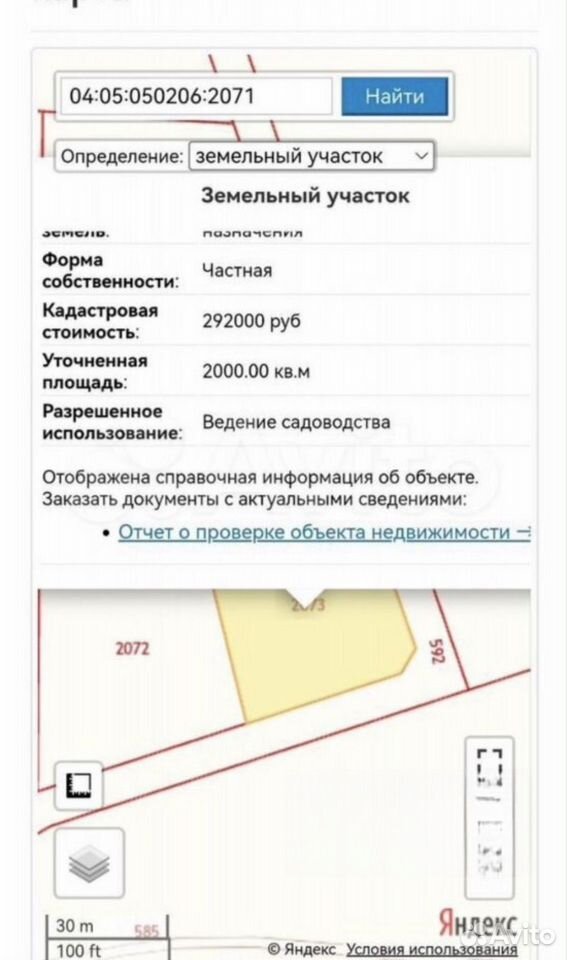The image size is (567, 960).
Task: Open the map layers selector
Action: coord(89,863)
